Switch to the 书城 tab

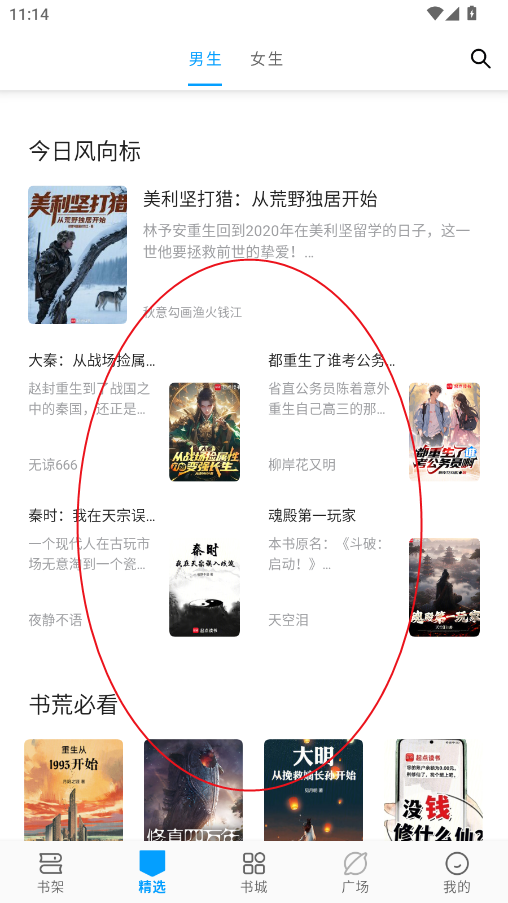254,872
